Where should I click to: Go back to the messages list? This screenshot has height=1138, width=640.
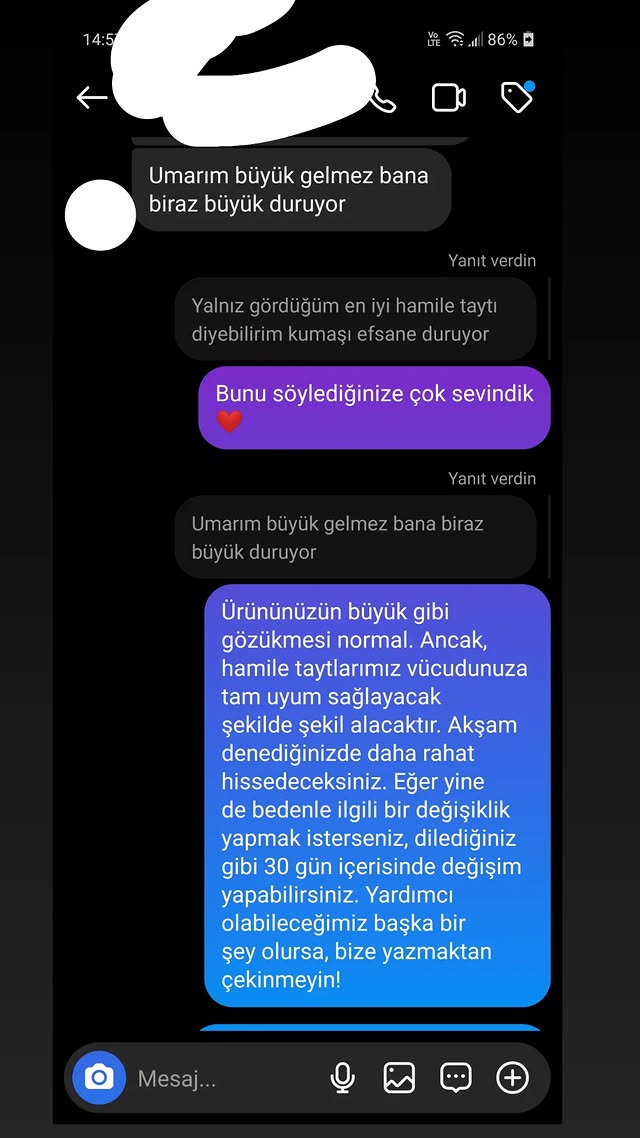click(x=92, y=97)
